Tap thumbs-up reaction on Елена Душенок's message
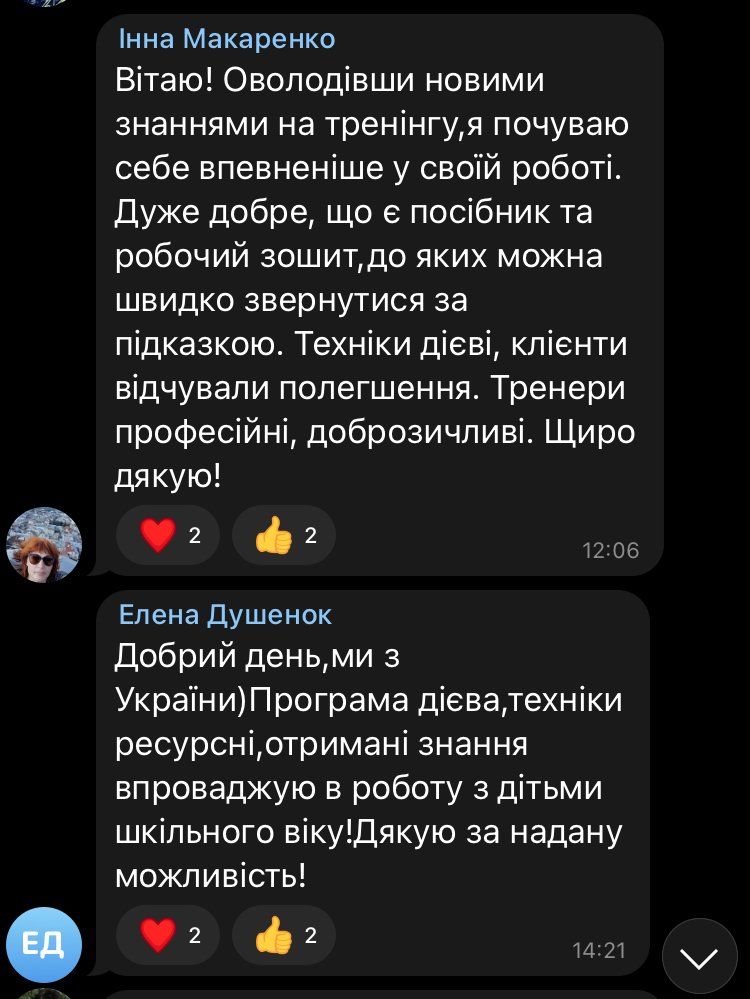Viewport: 750px width, 999px height. (x=284, y=935)
